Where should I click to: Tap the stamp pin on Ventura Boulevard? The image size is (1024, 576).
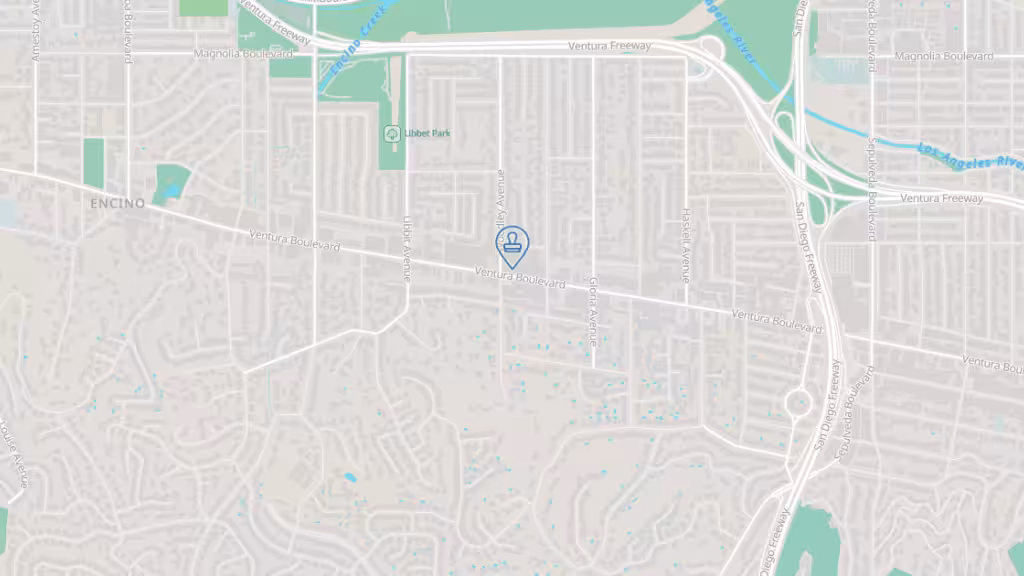[x=513, y=244]
